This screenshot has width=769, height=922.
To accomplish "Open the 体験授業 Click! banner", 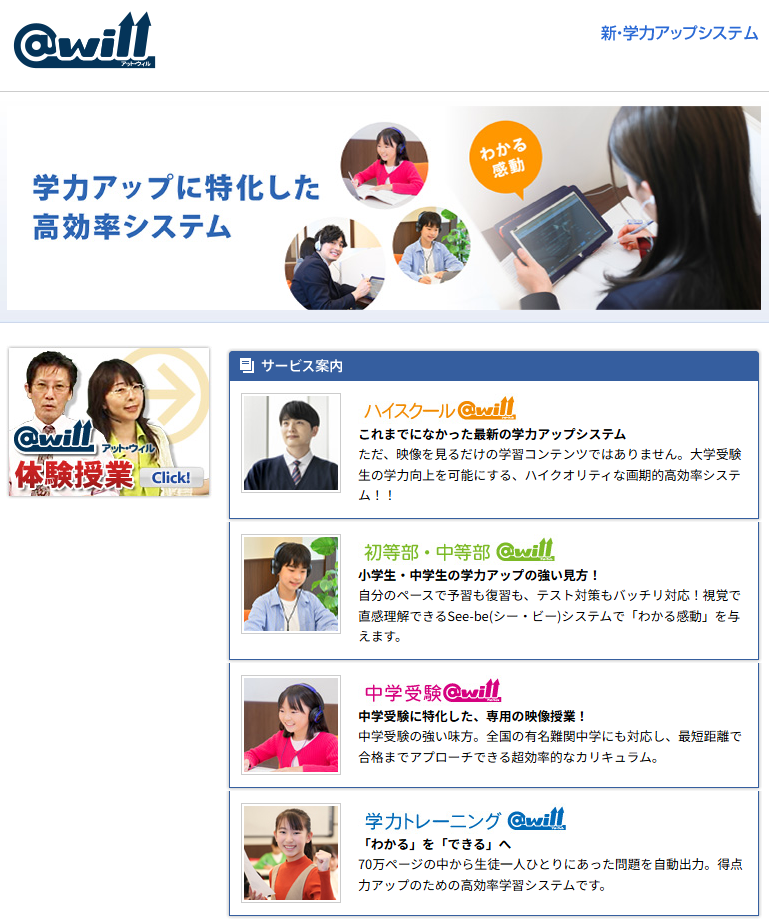I will click(109, 422).
